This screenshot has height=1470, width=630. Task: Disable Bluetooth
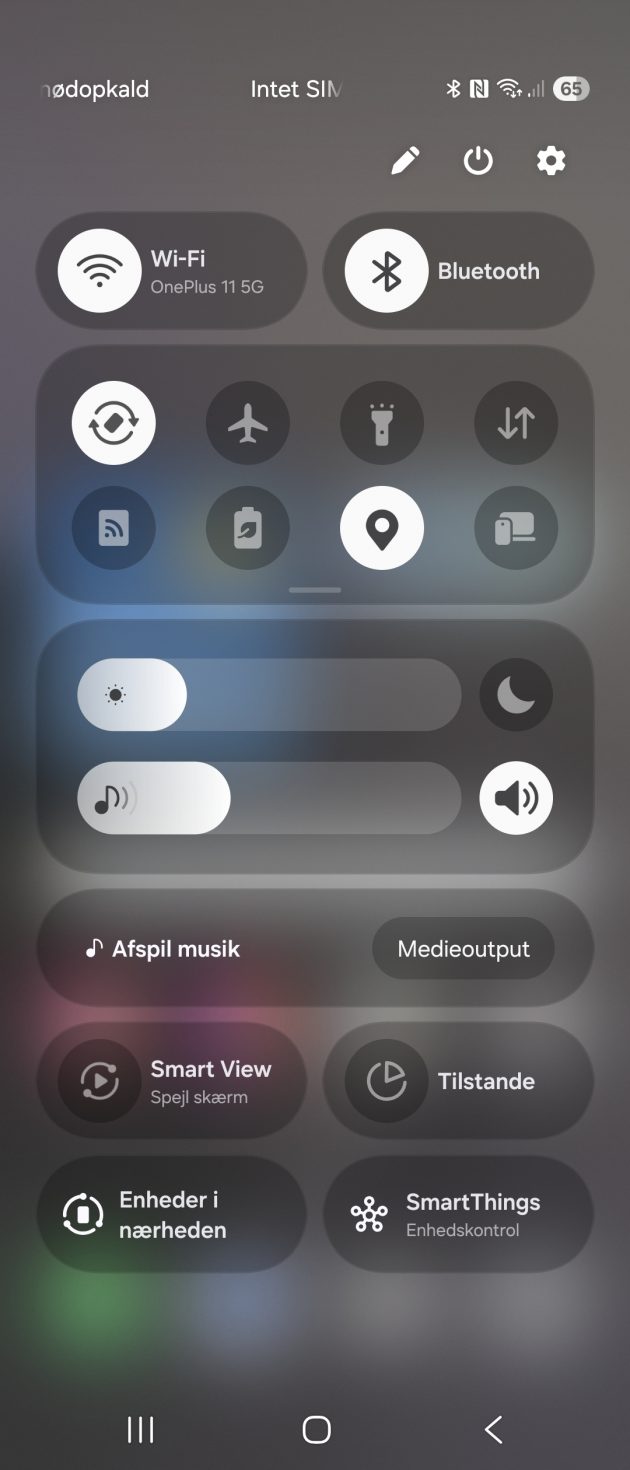[387, 271]
